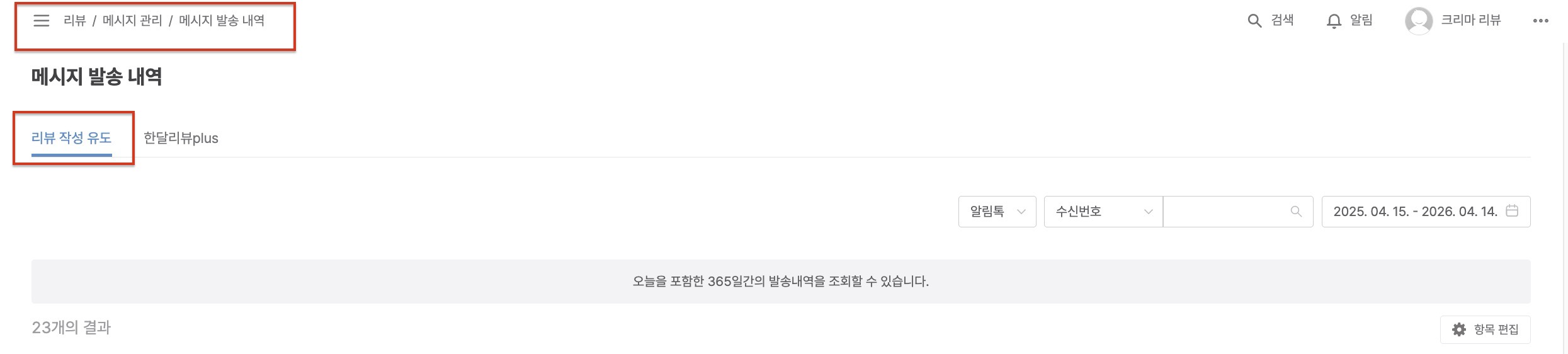This screenshot has height=354, width=1568.
Task: Open the date range picker
Action: click(1425, 212)
